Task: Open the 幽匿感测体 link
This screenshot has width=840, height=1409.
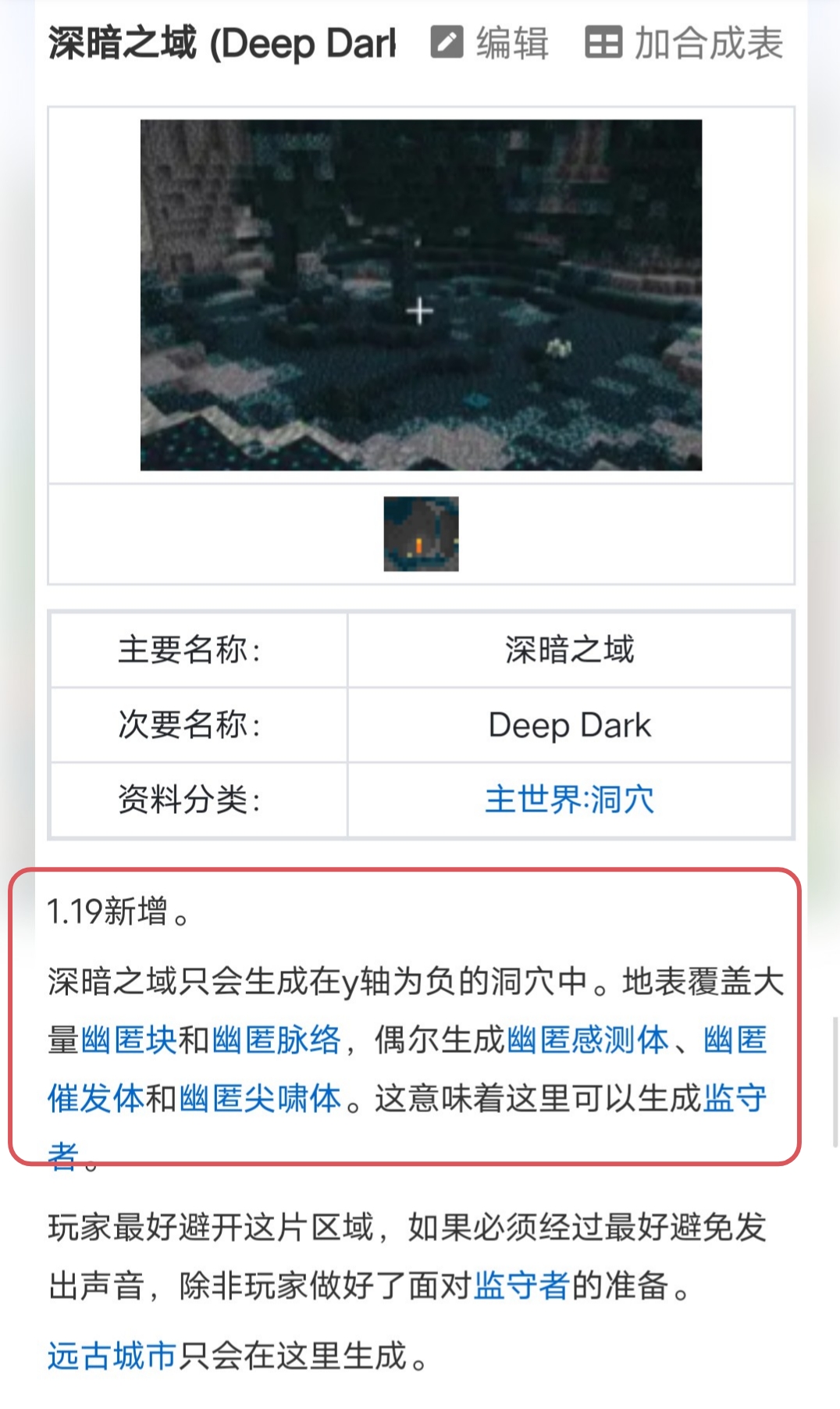Action: 588,1040
